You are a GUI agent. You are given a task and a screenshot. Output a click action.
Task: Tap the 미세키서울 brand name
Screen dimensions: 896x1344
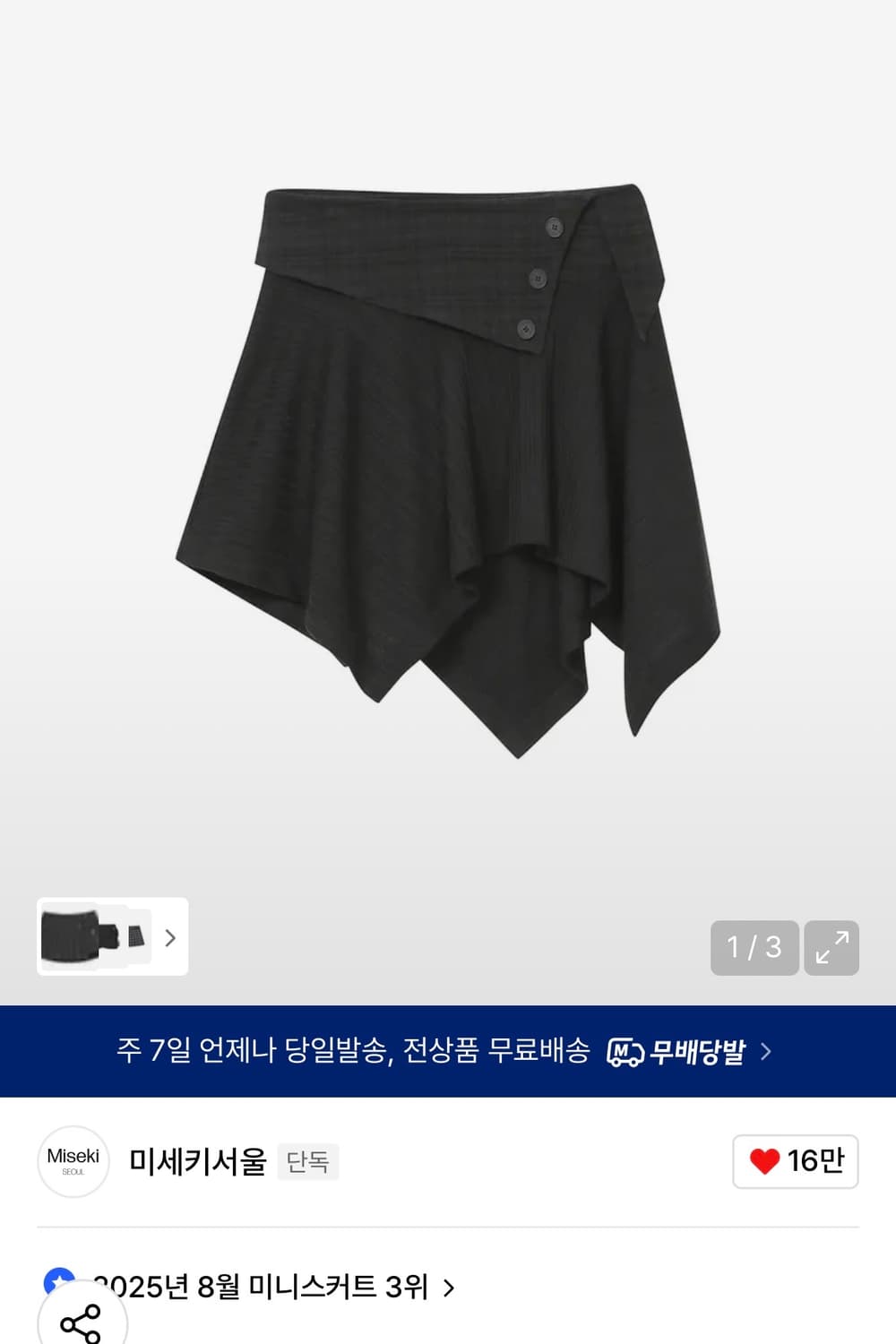point(199,1161)
